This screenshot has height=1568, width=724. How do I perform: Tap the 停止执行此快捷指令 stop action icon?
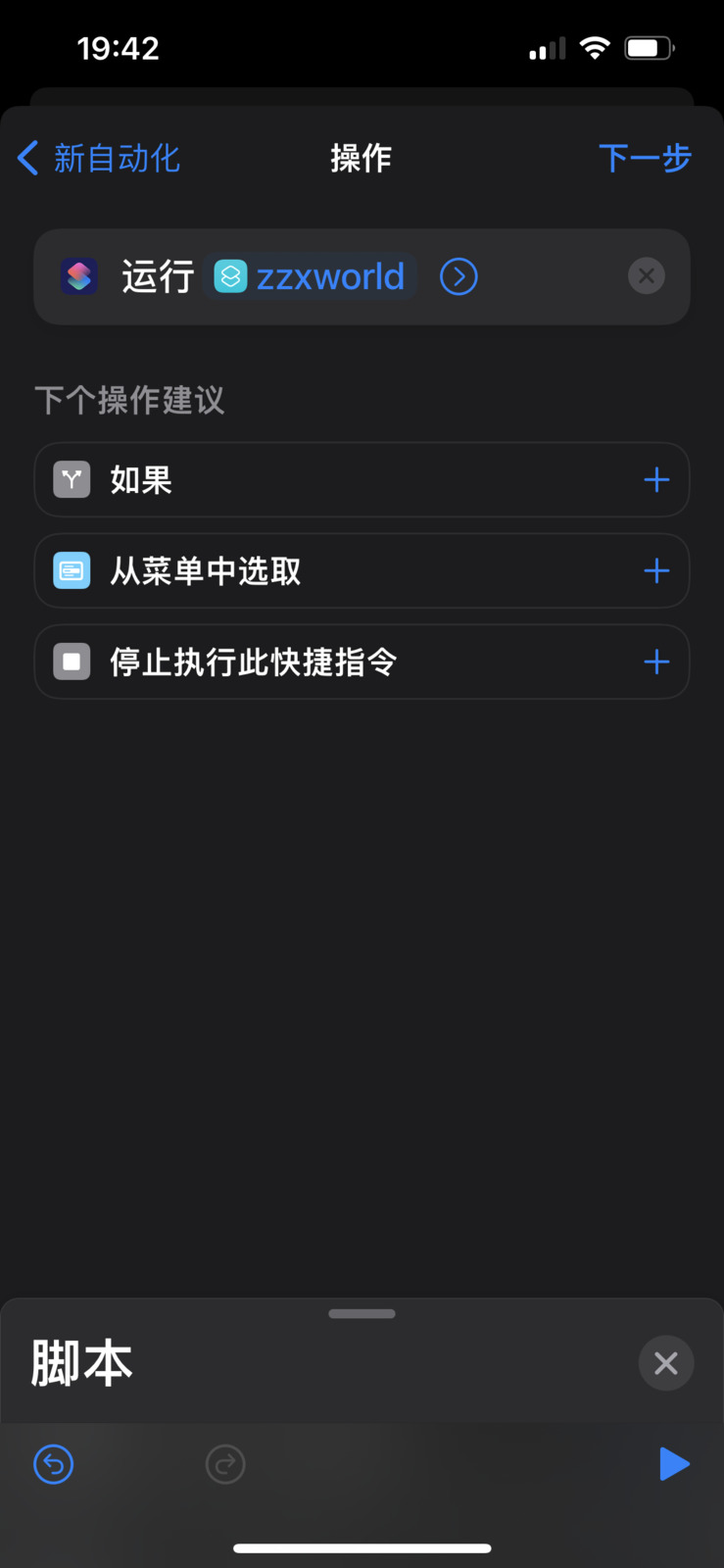coord(71,661)
